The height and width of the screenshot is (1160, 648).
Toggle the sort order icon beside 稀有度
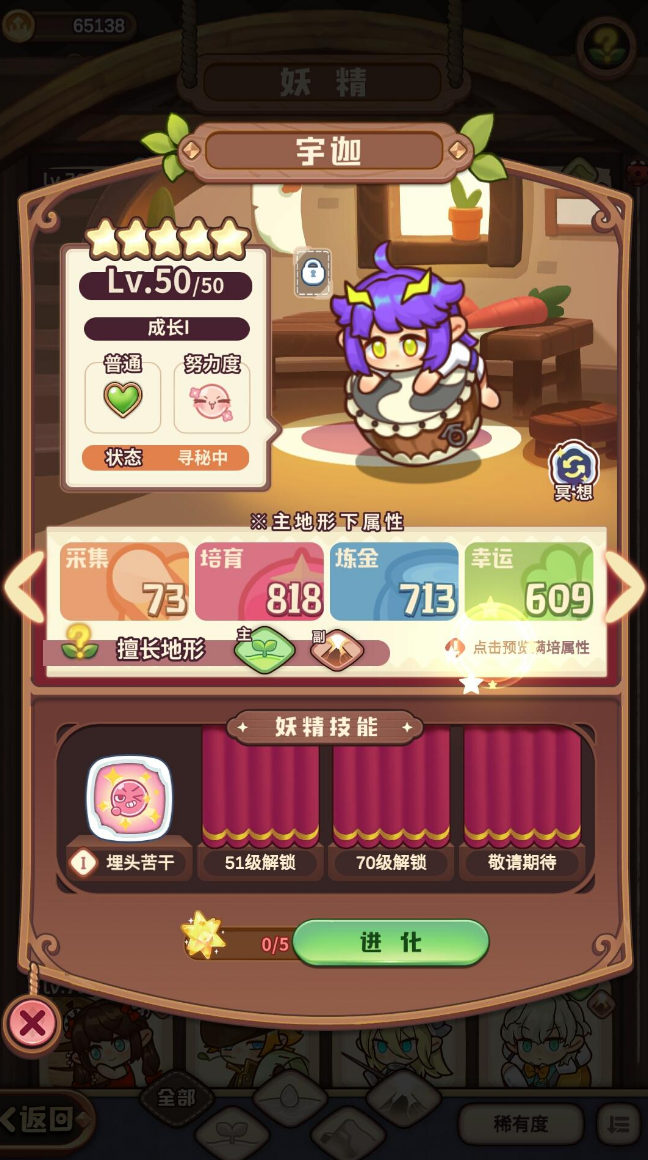(619, 1124)
